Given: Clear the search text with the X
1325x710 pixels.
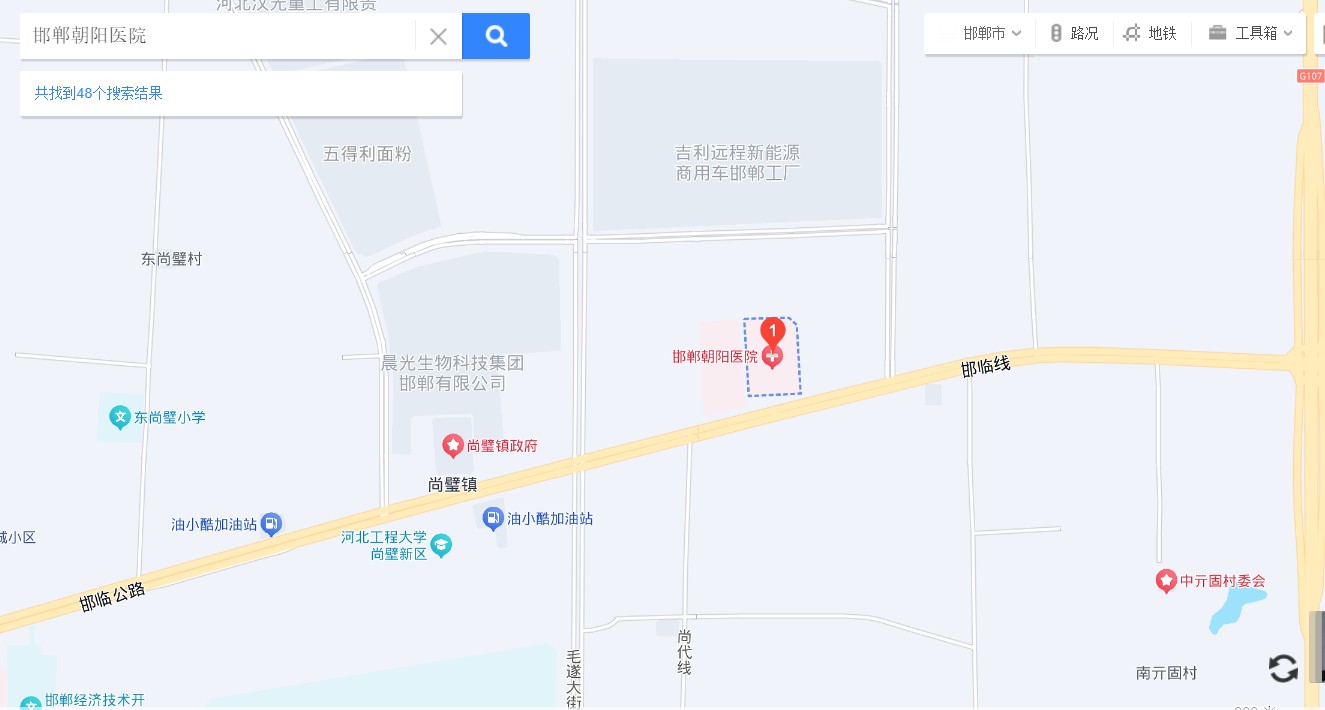Looking at the screenshot, I should pos(438,37).
